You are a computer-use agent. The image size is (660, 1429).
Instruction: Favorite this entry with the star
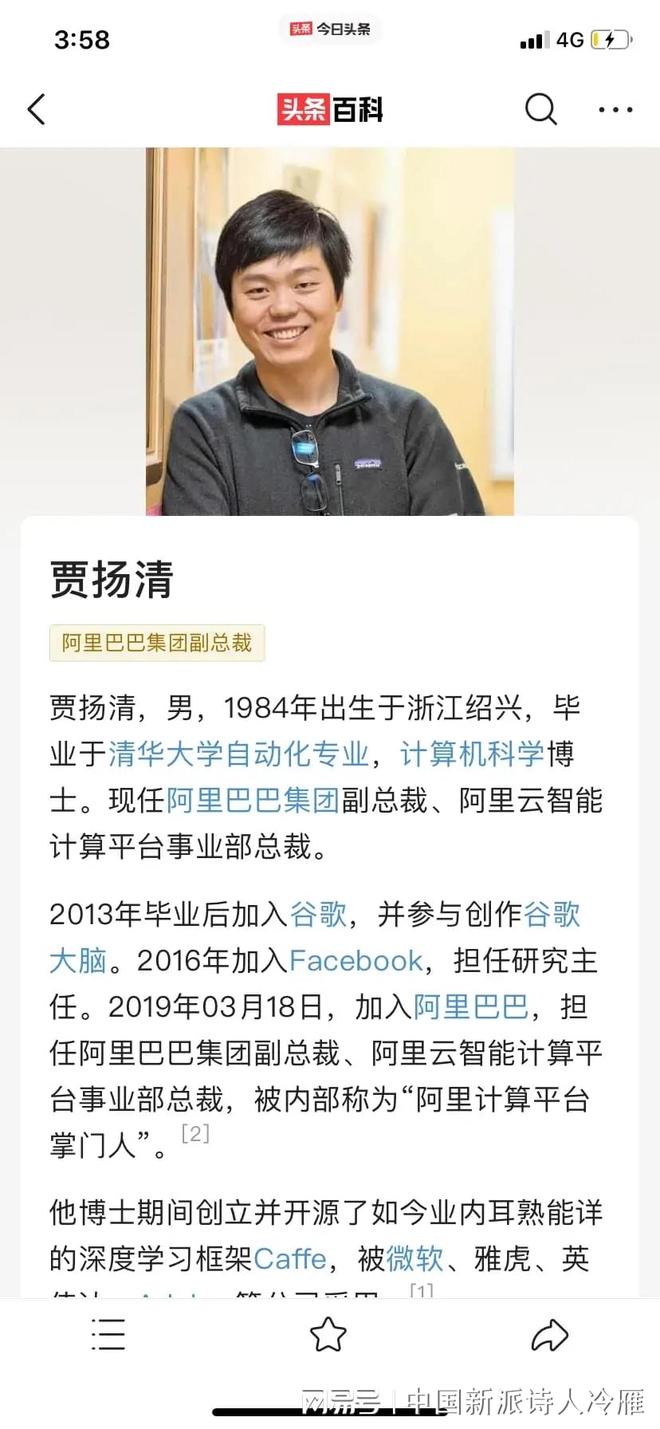point(328,1335)
